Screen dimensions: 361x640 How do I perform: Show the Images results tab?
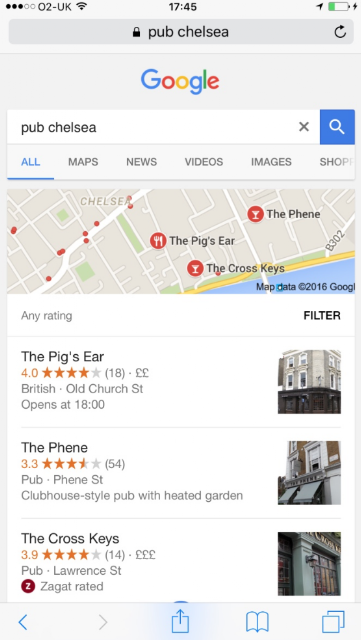tap(271, 162)
